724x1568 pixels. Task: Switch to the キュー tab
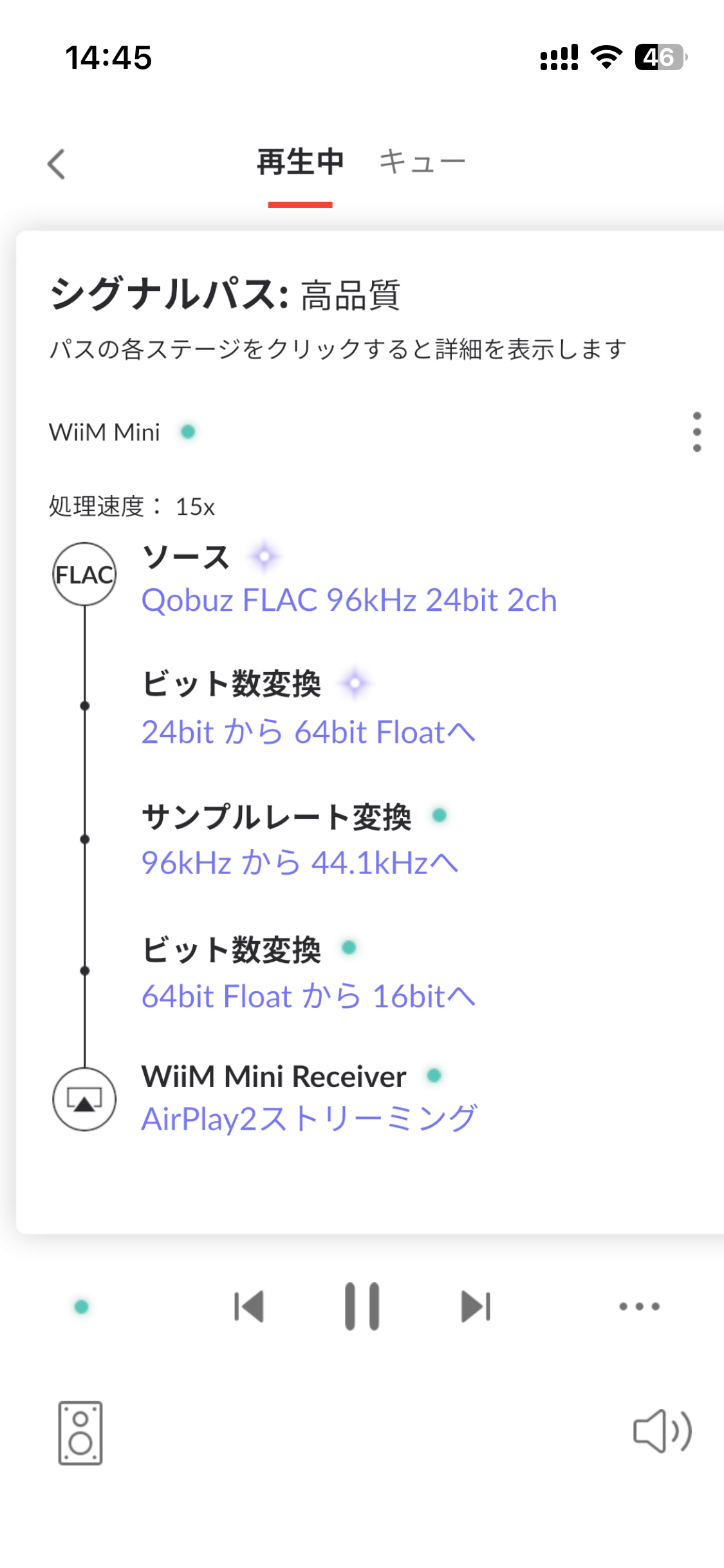(x=422, y=162)
